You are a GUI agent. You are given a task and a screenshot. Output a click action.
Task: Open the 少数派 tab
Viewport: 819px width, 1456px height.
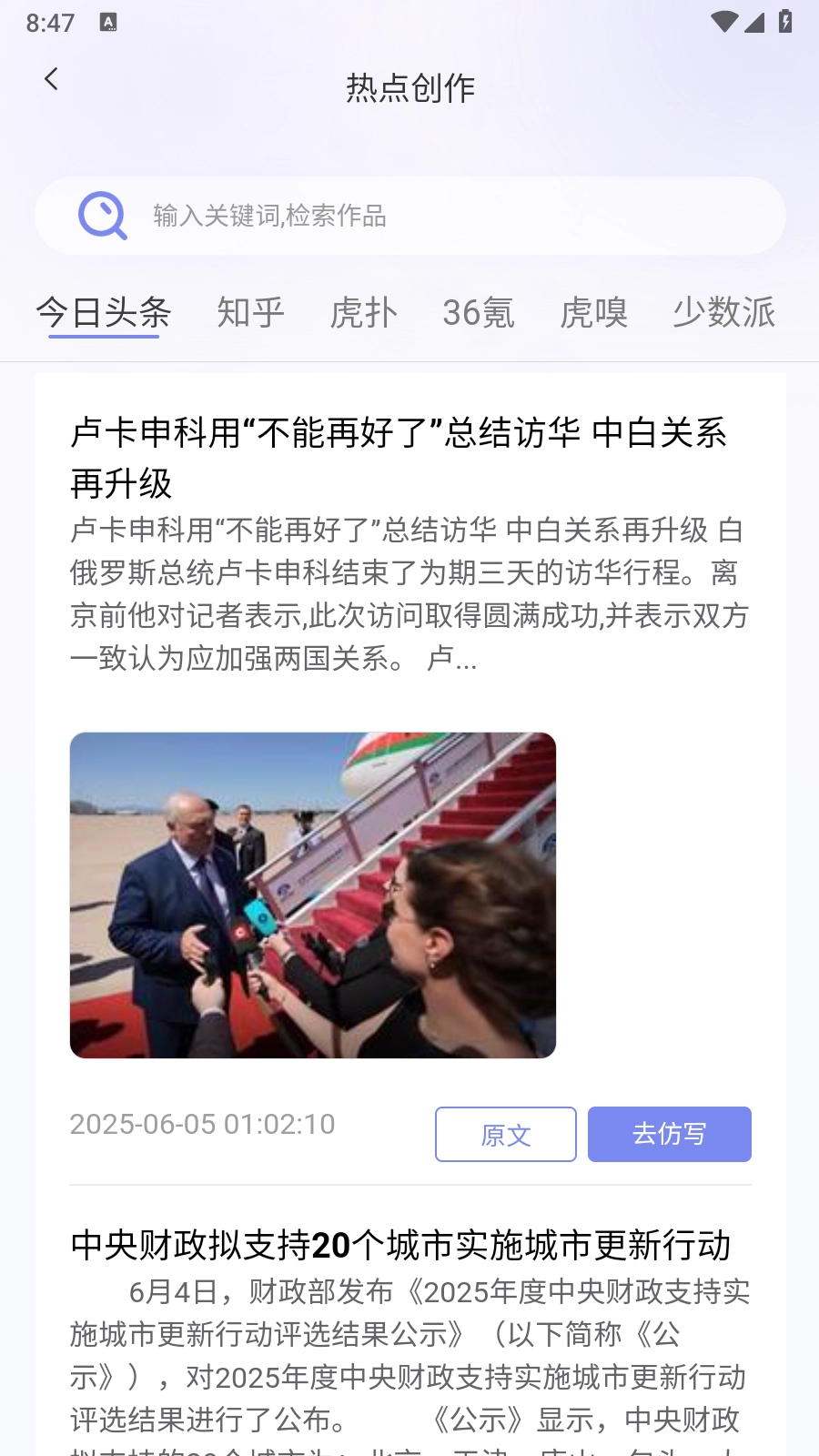coord(723,312)
